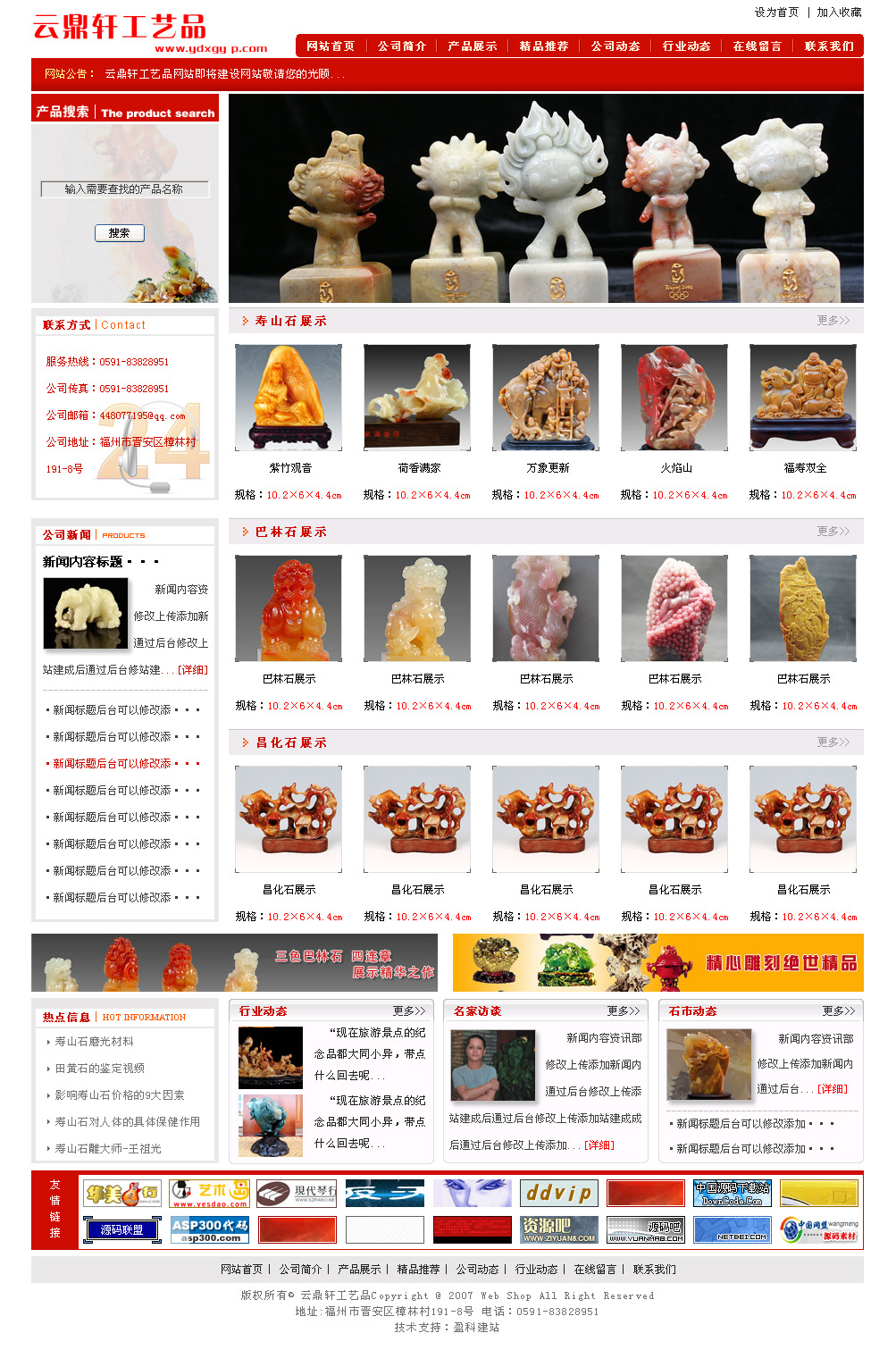The height and width of the screenshot is (1350, 896).
Task: Click 加入收藏 link at top
Action: tap(839, 13)
